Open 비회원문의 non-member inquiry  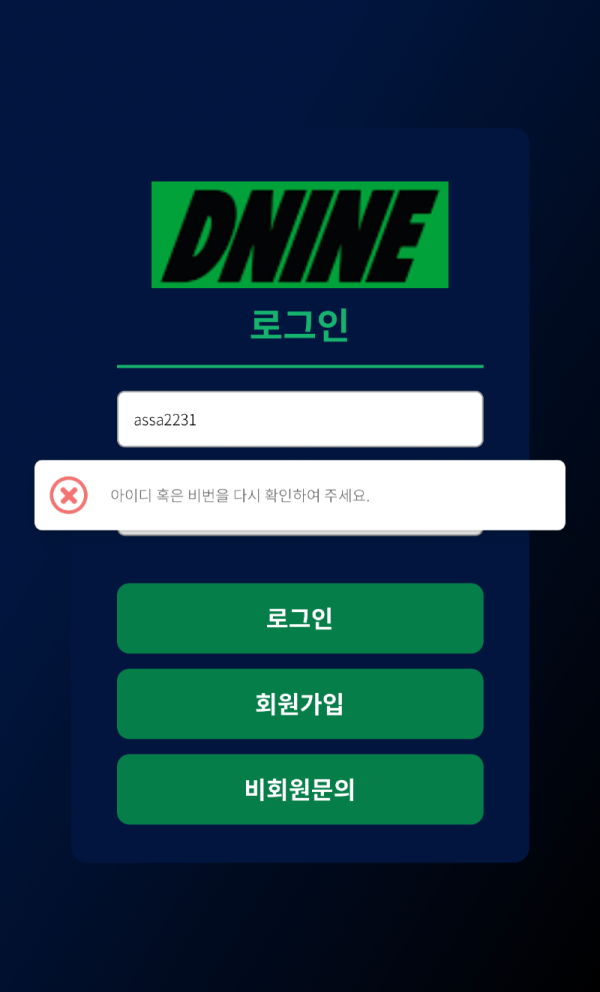[x=300, y=789]
